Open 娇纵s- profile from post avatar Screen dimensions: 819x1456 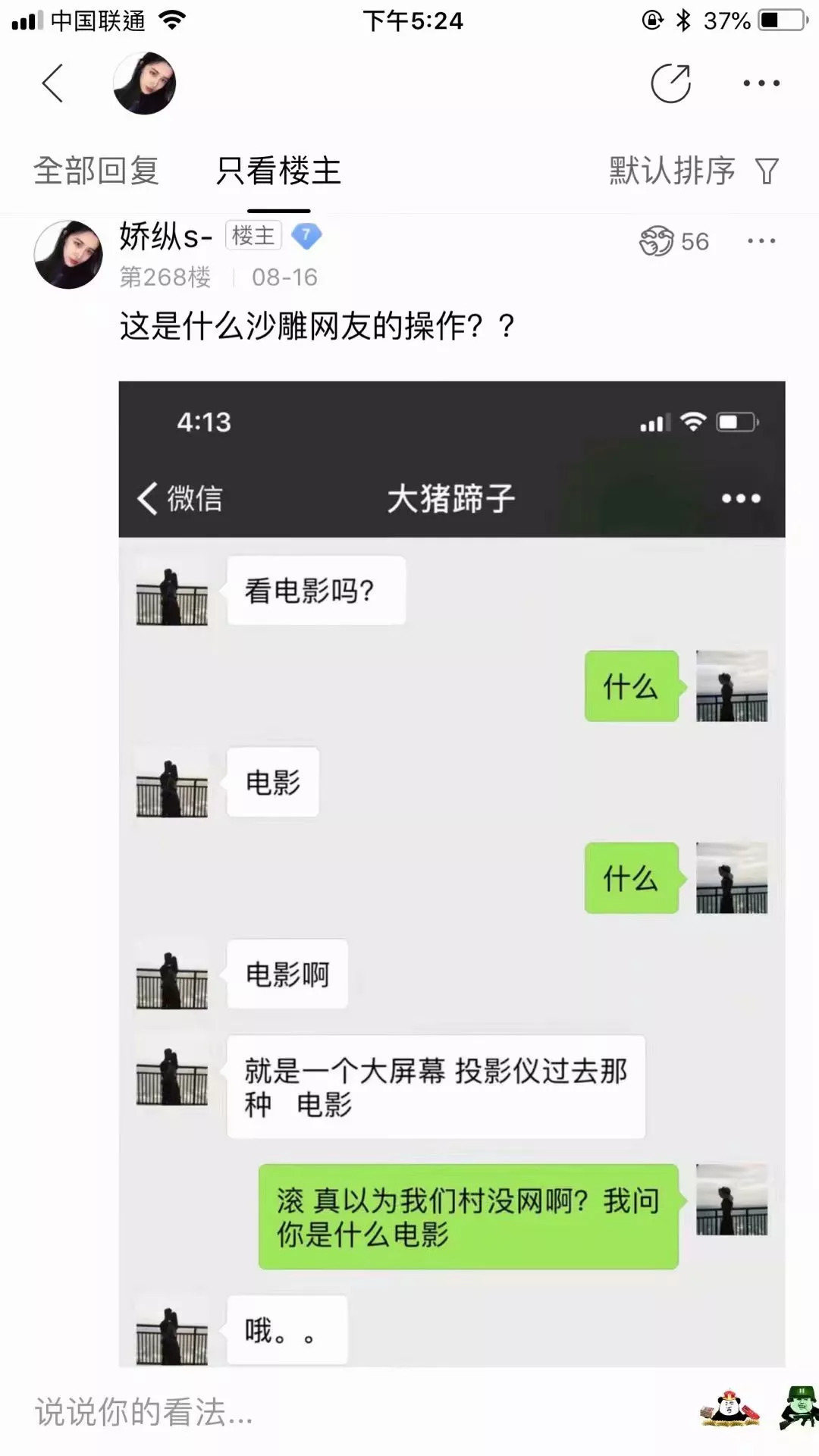point(68,255)
